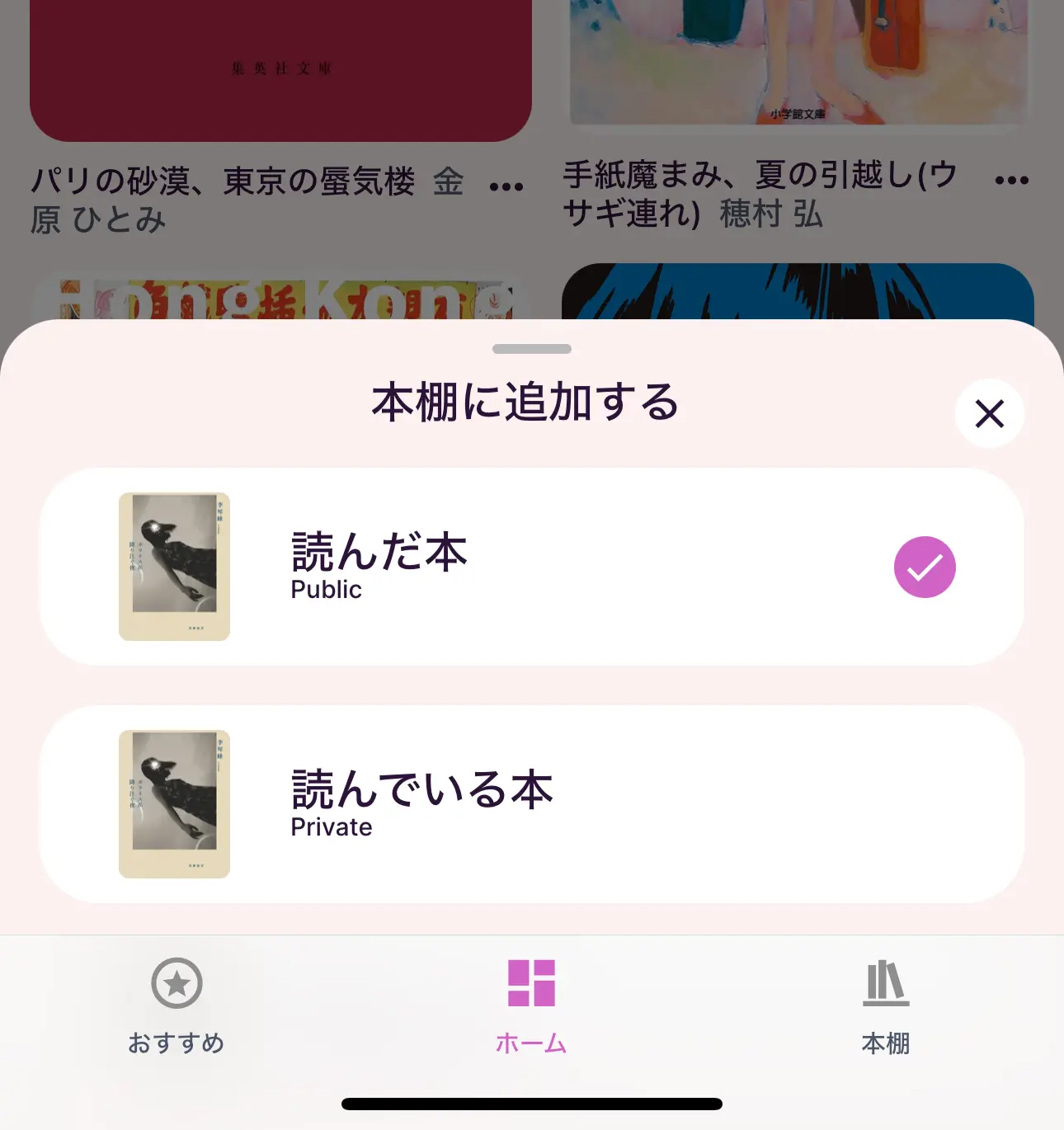This screenshot has width=1064, height=1130.
Task: Tap the pink checkmark on 読んだ本
Action: tap(924, 567)
